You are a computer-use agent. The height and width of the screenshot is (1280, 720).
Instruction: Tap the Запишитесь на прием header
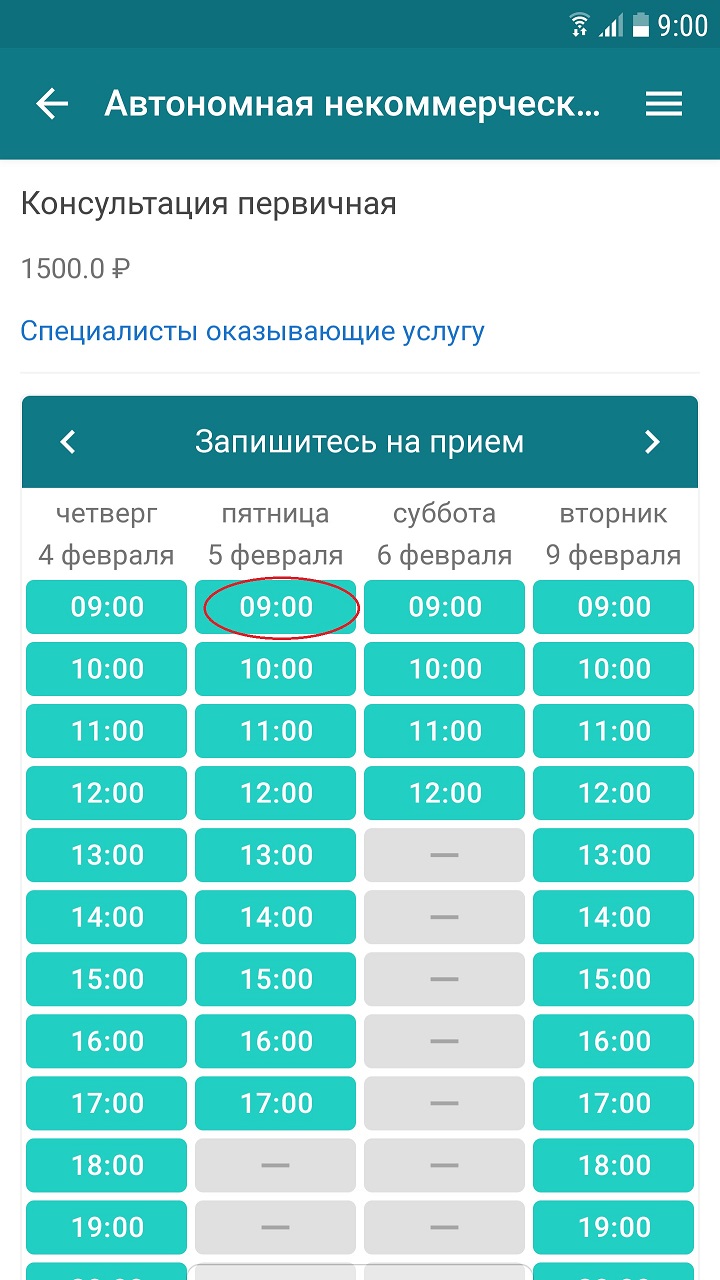pyautogui.click(x=360, y=441)
